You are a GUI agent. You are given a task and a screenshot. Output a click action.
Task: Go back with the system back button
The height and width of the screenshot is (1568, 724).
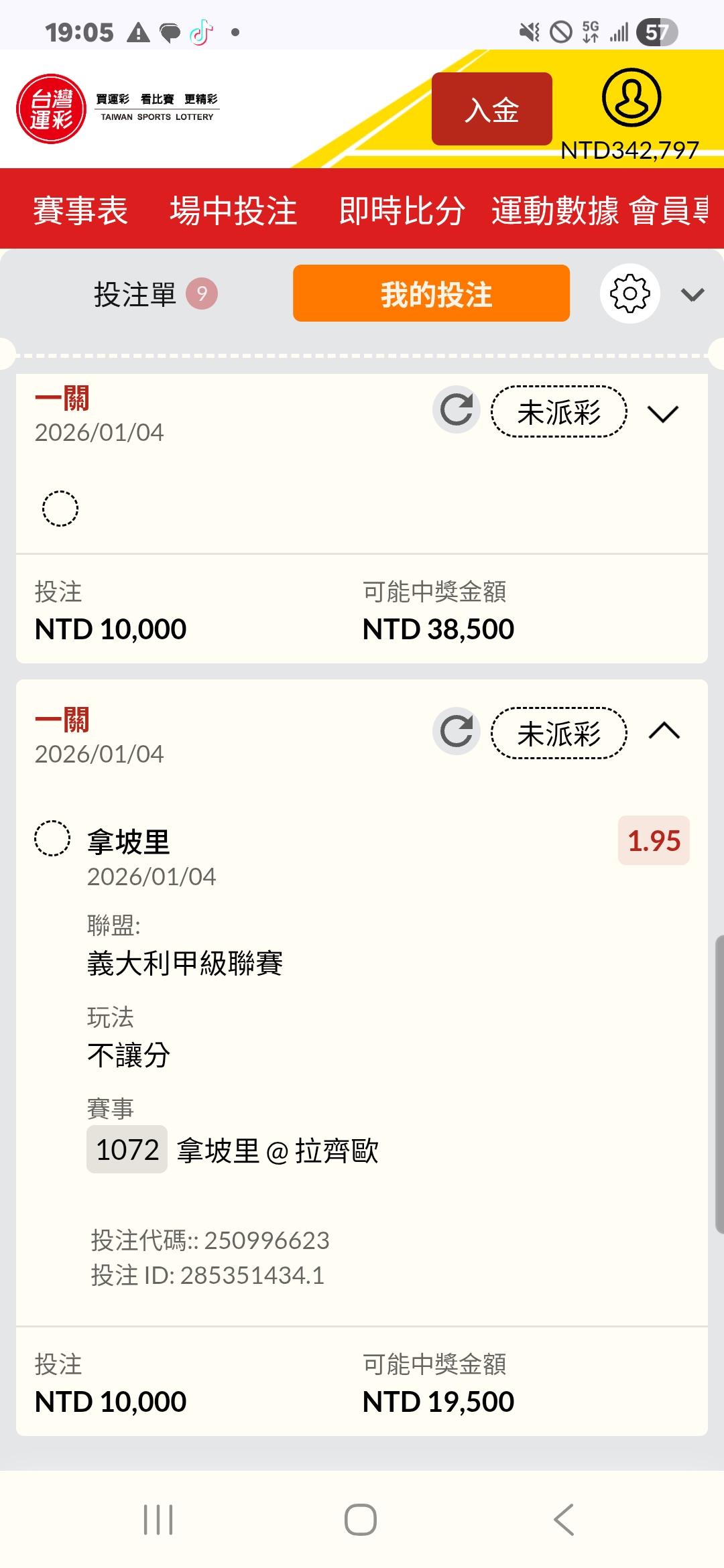click(564, 1520)
